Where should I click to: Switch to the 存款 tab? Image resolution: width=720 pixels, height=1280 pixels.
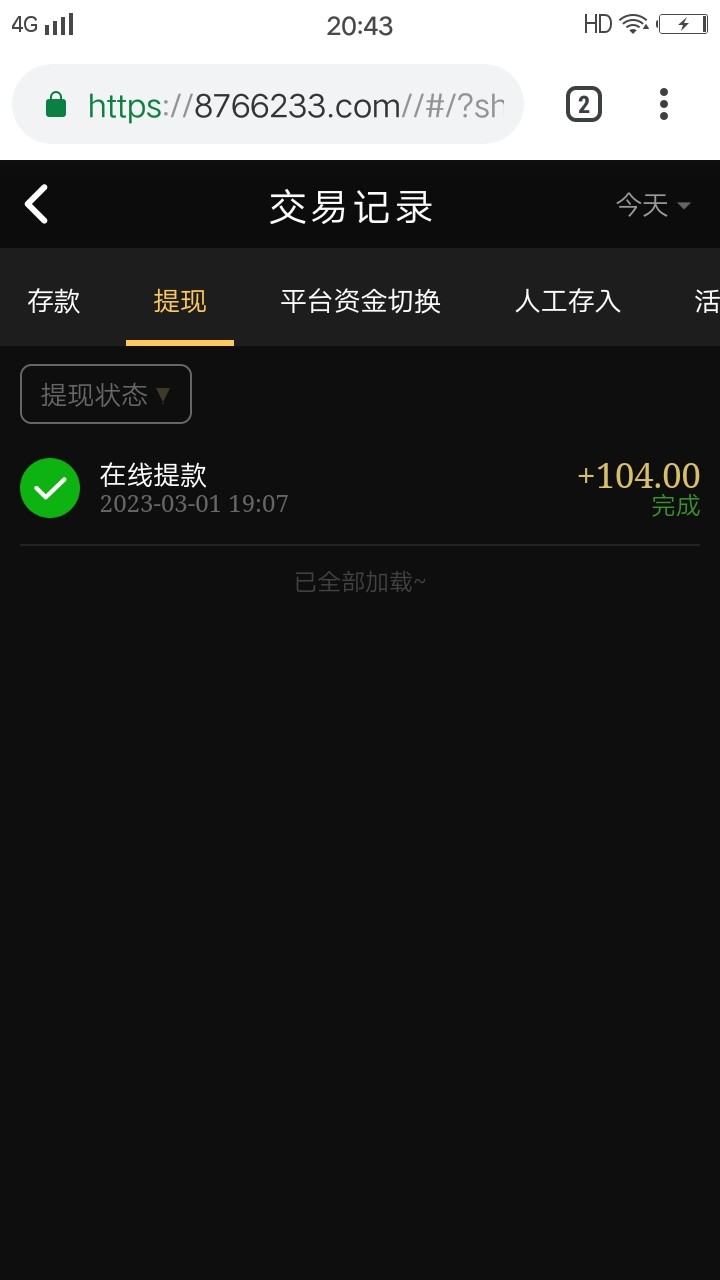[54, 301]
